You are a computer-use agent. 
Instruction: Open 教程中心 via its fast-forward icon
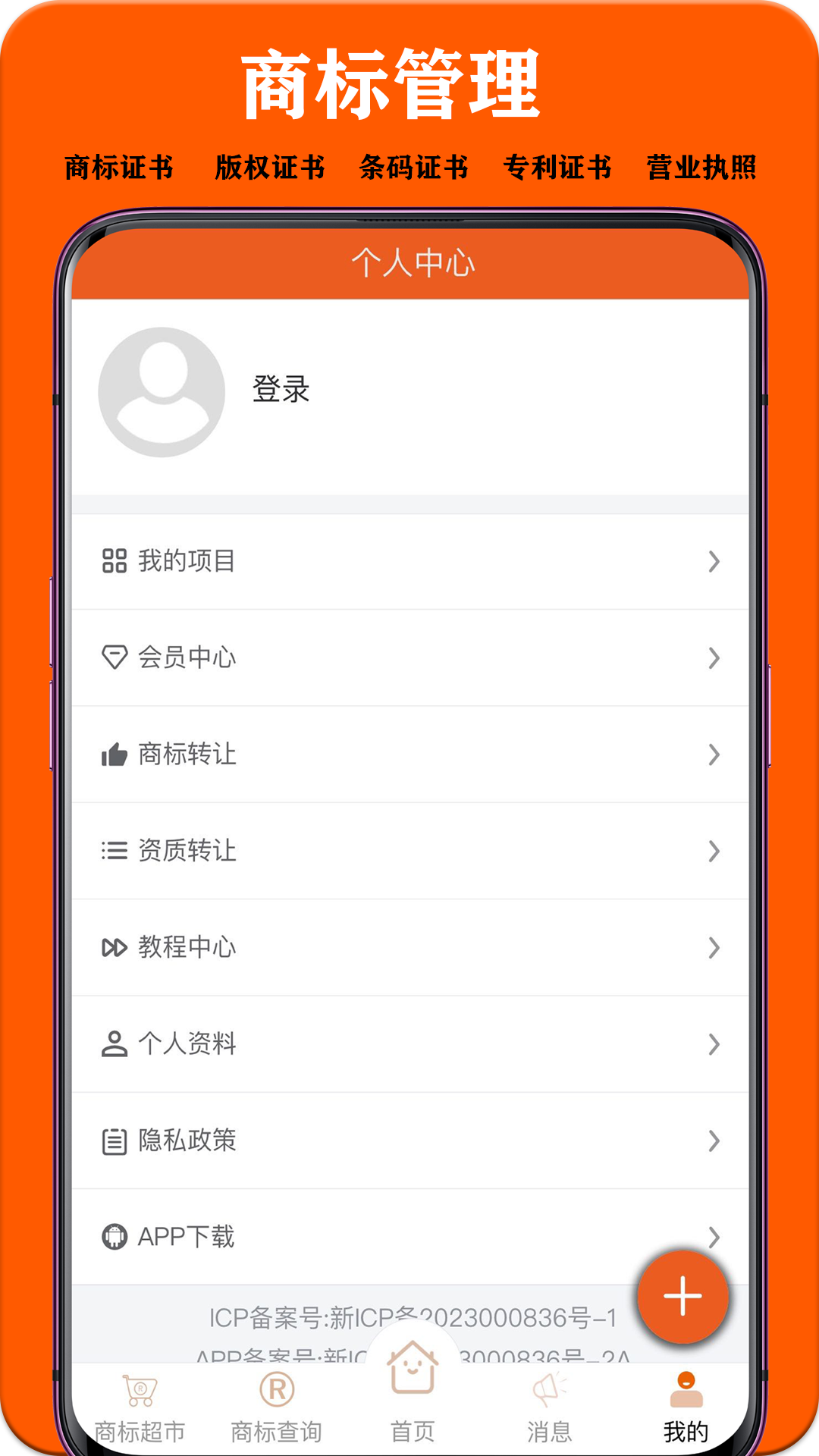[x=113, y=947]
